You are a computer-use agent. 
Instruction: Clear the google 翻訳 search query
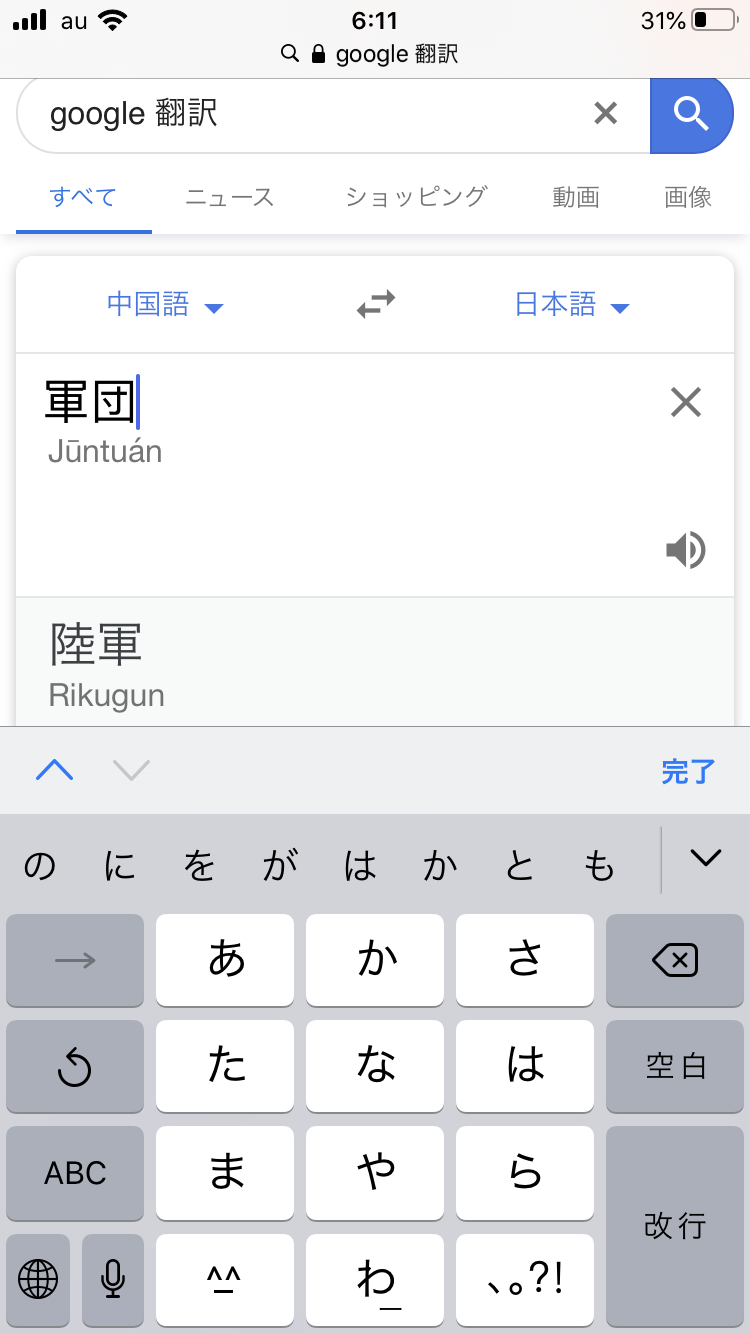click(x=605, y=114)
